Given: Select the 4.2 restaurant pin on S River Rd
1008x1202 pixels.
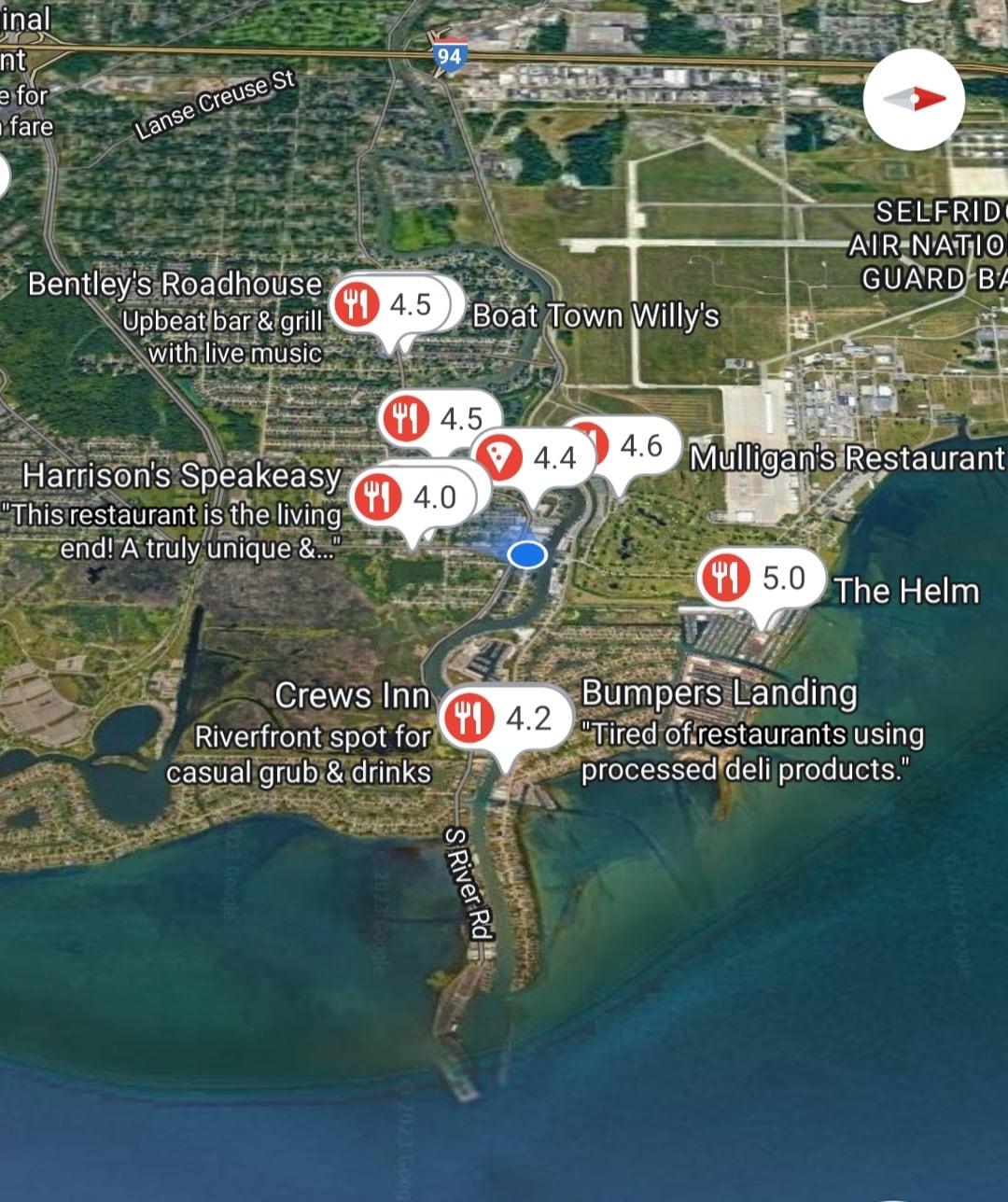Looking at the screenshot, I should (x=506, y=719).
